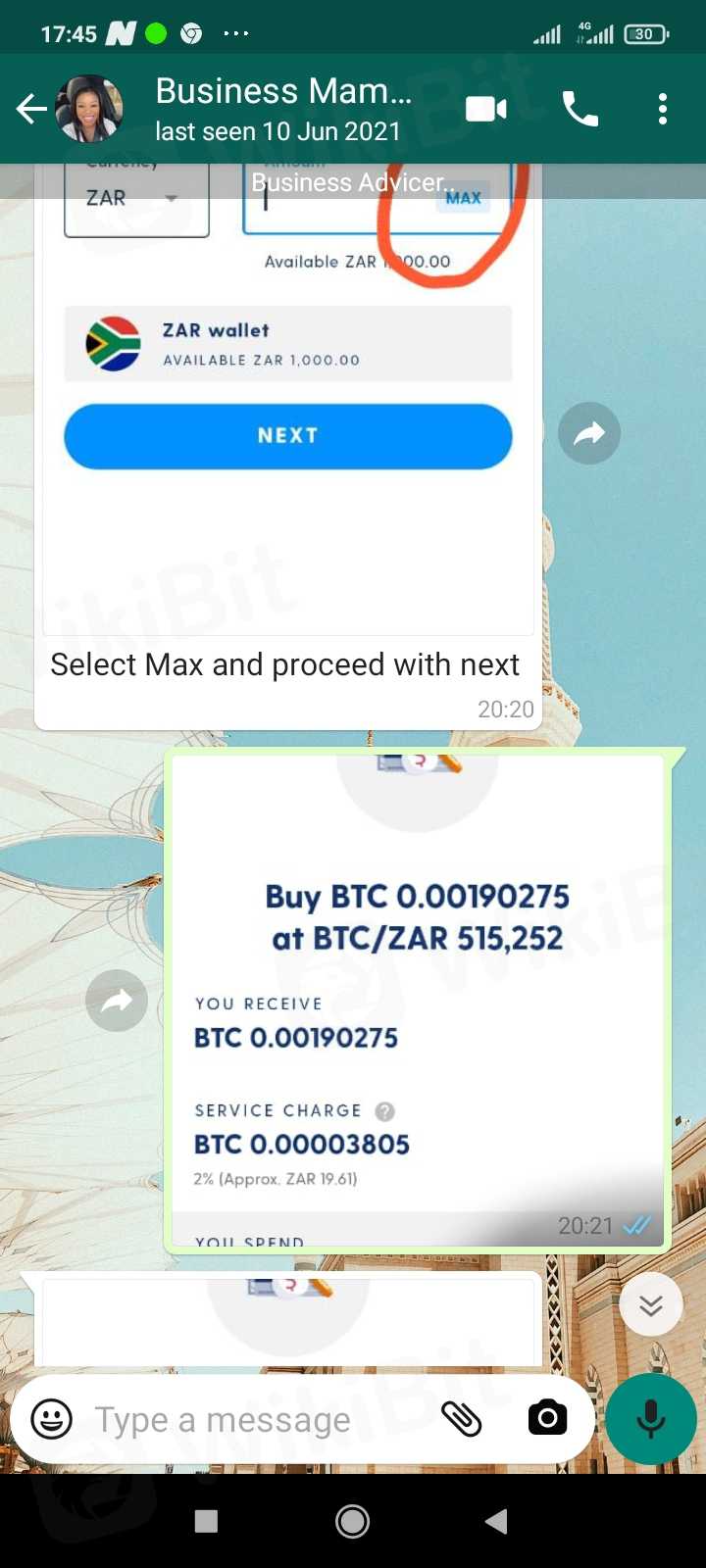The height and width of the screenshot is (1568, 706).
Task: Open the received ZAR wallet screenshot
Action: point(288,392)
